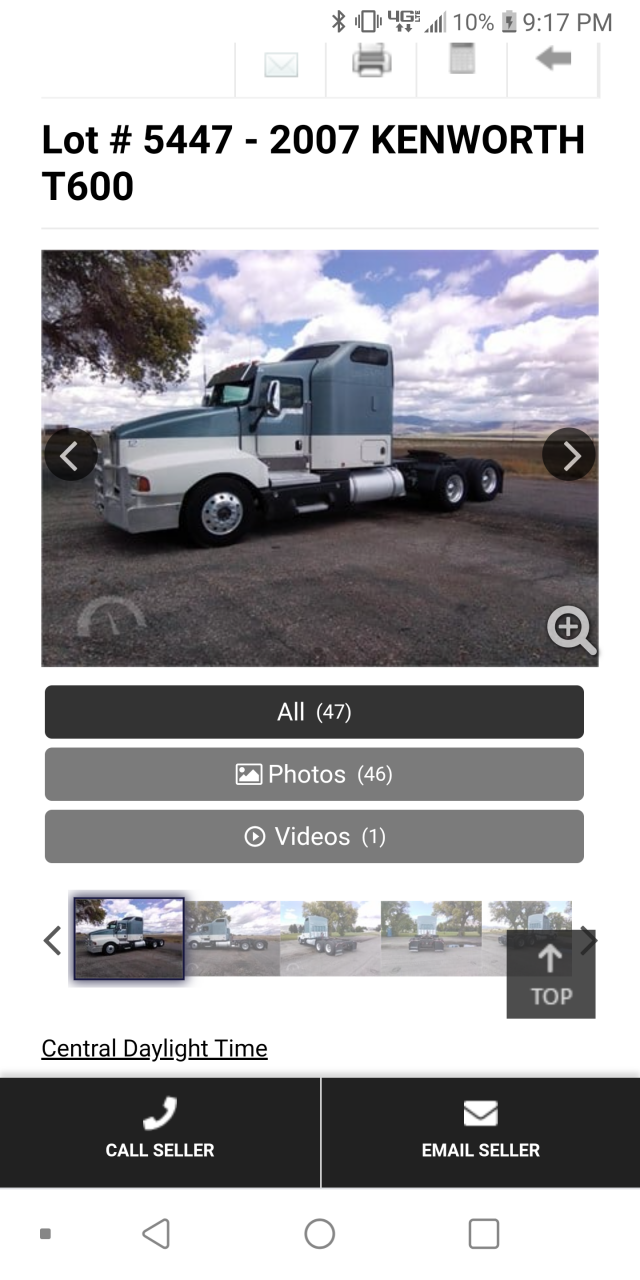
Task: Tap the left arrow of thumbnail strip
Action: click(53, 940)
